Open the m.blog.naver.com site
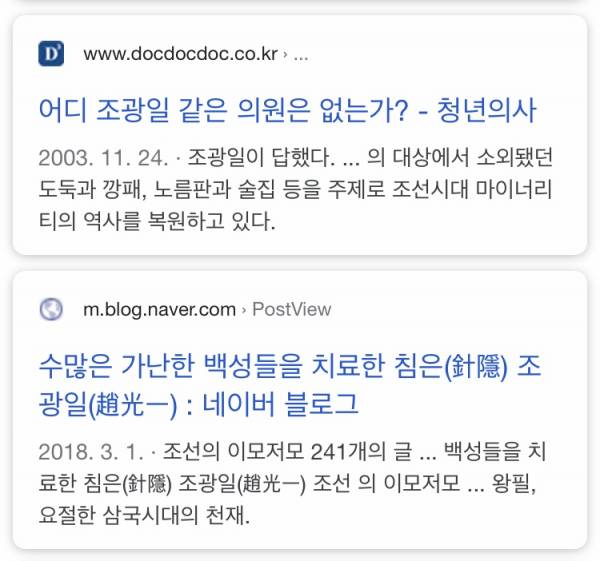600x561 pixels. coord(158,309)
